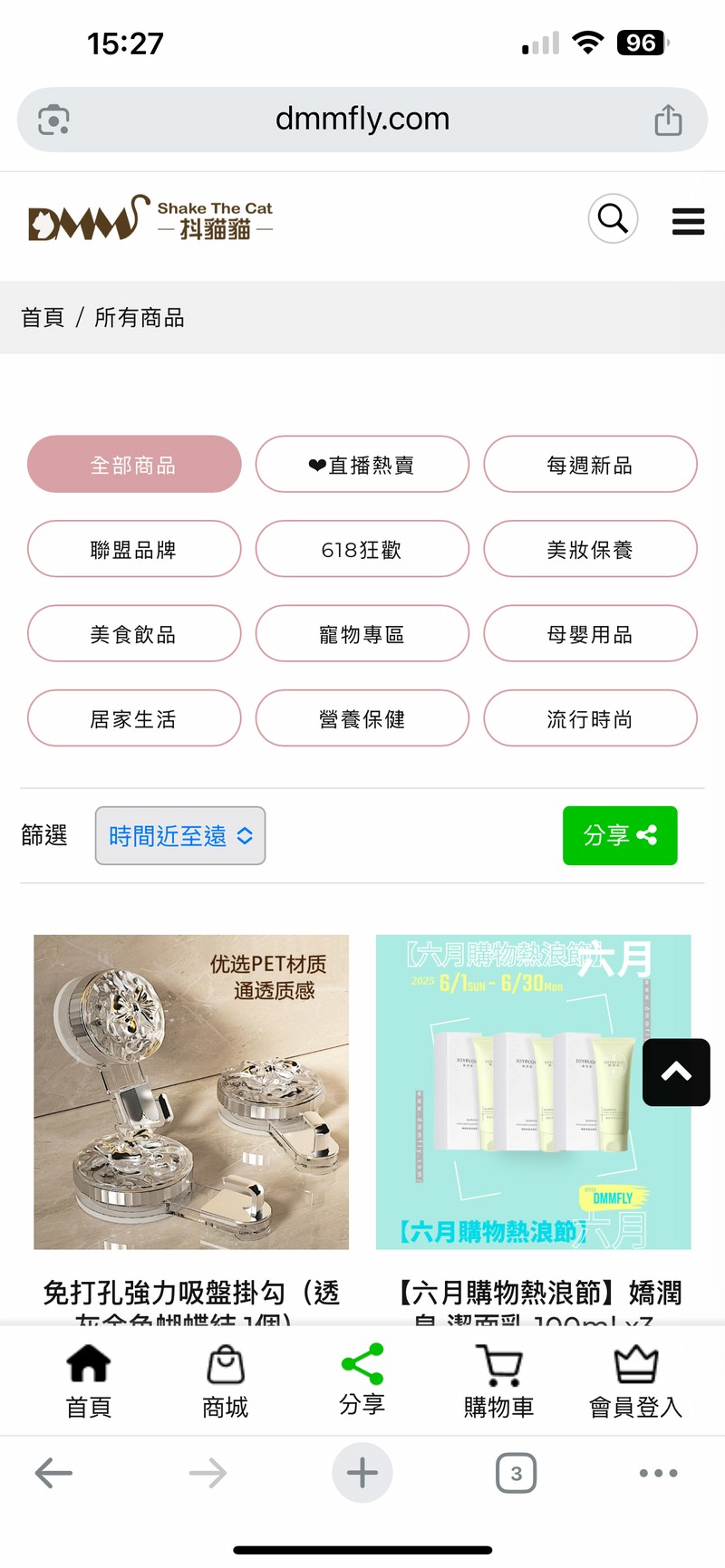This screenshot has width=725, height=1568.
Task: Open the 時間近至遠 sort dropdown
Action: (180, 835)
